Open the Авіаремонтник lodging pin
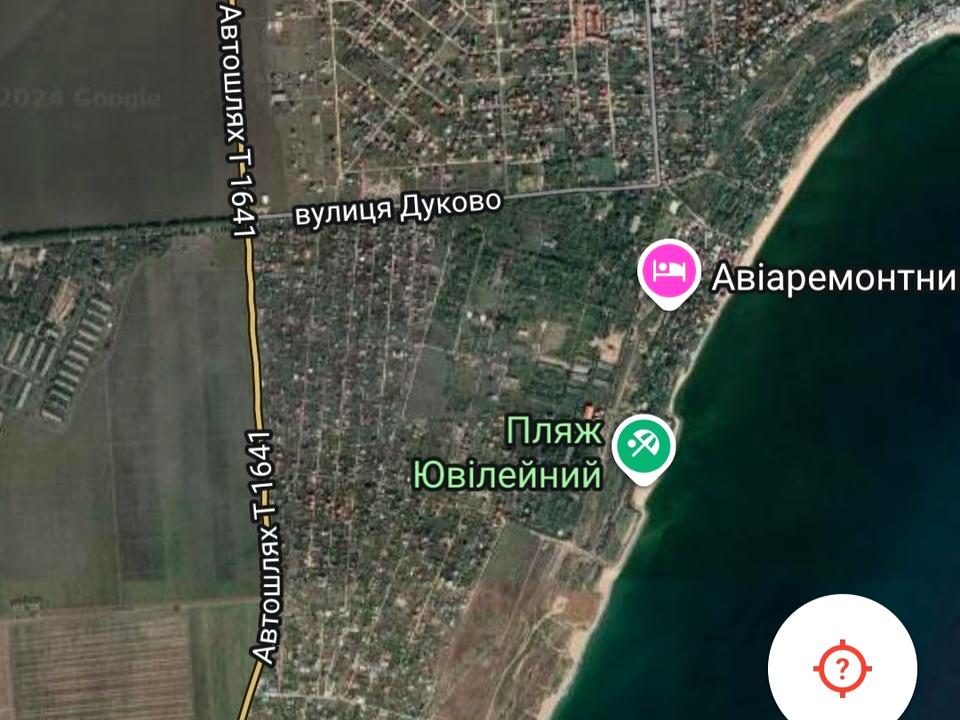This screenshot has height=720, width=960. [669, 270]
